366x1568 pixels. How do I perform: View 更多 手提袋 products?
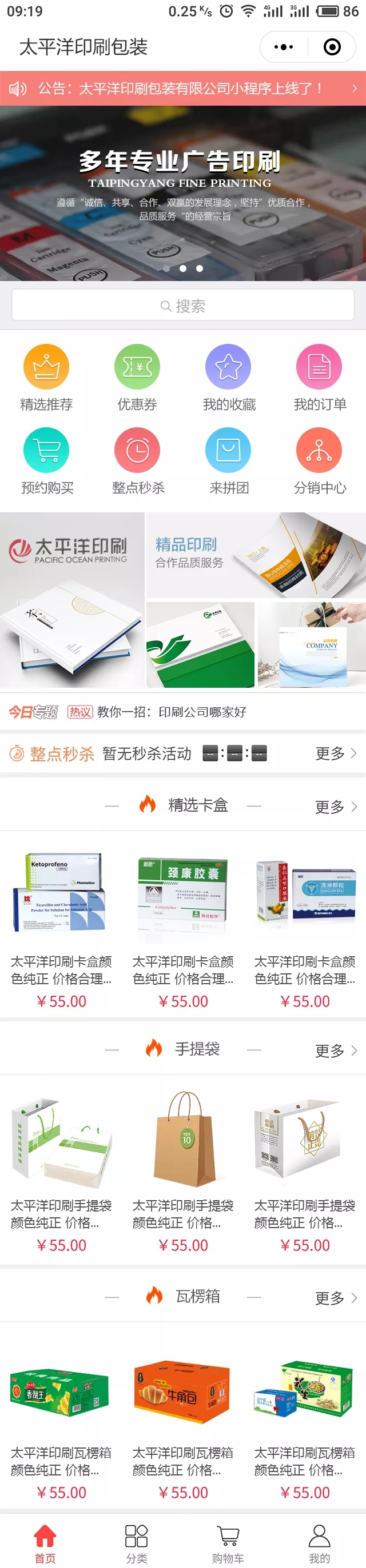tap(336, 1050)
